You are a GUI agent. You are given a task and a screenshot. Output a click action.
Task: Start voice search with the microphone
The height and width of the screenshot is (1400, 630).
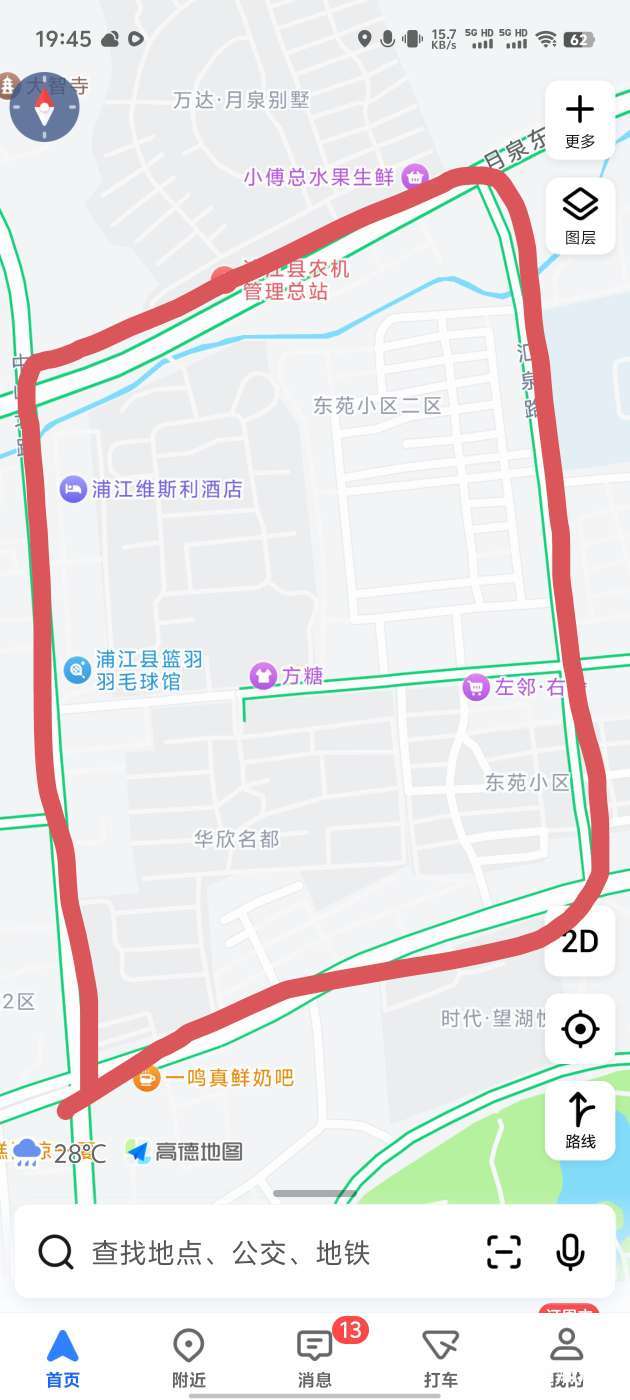click(x=570, y=1252)
